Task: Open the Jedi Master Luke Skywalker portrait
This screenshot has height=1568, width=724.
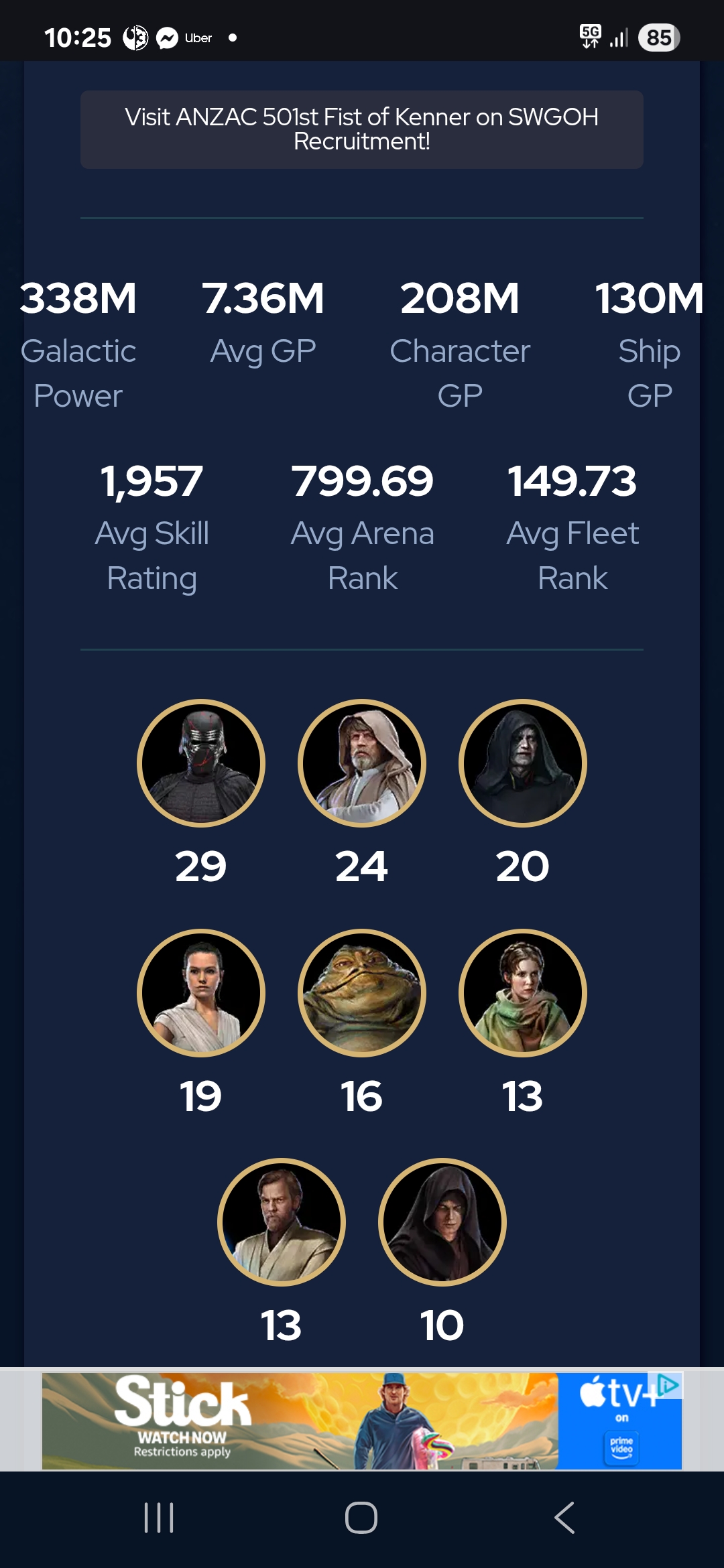Action: 362,763
